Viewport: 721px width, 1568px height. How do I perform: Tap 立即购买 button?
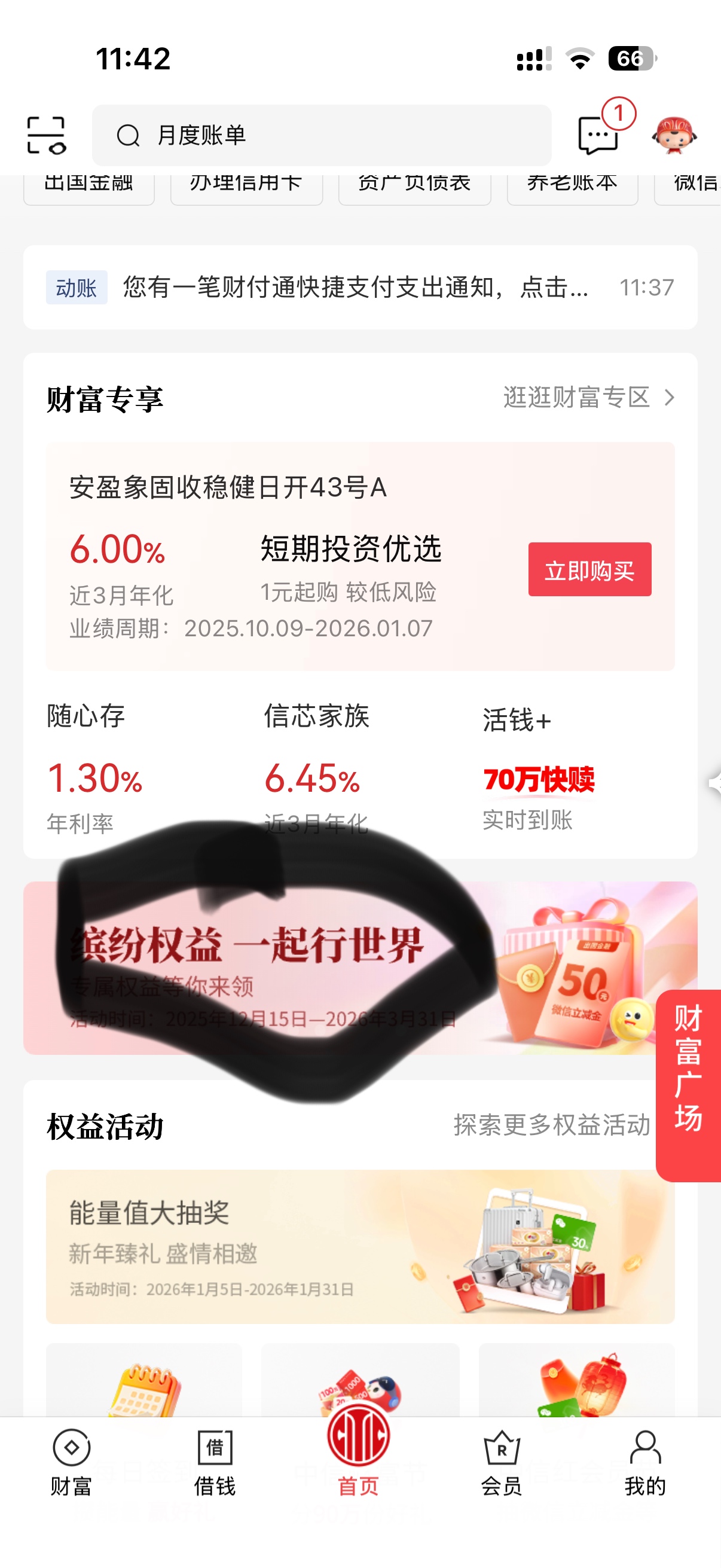(x=589, y=570)
